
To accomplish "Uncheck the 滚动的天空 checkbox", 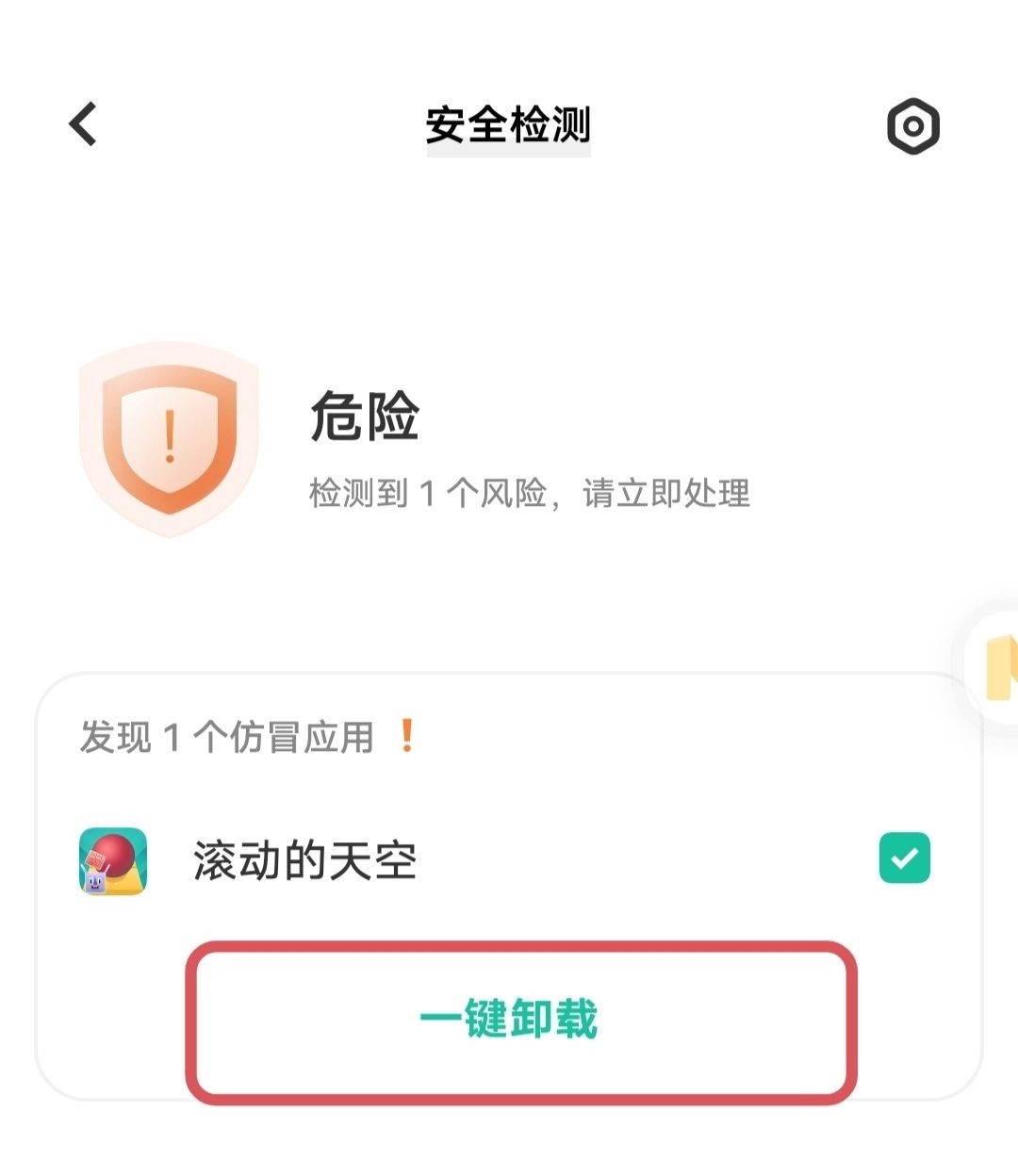I will (904, 858).
